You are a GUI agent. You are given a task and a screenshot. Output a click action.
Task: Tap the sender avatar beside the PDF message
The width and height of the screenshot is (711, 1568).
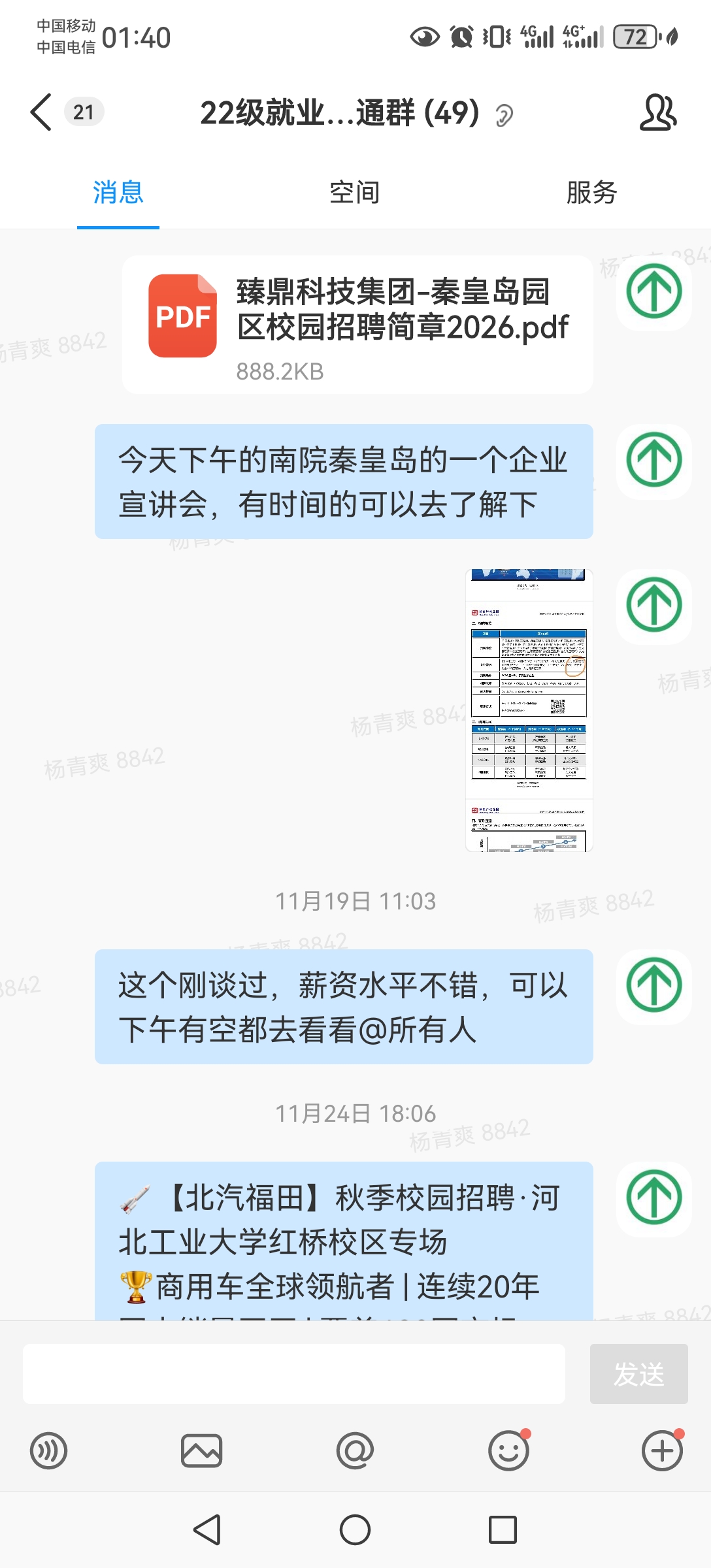653,291
